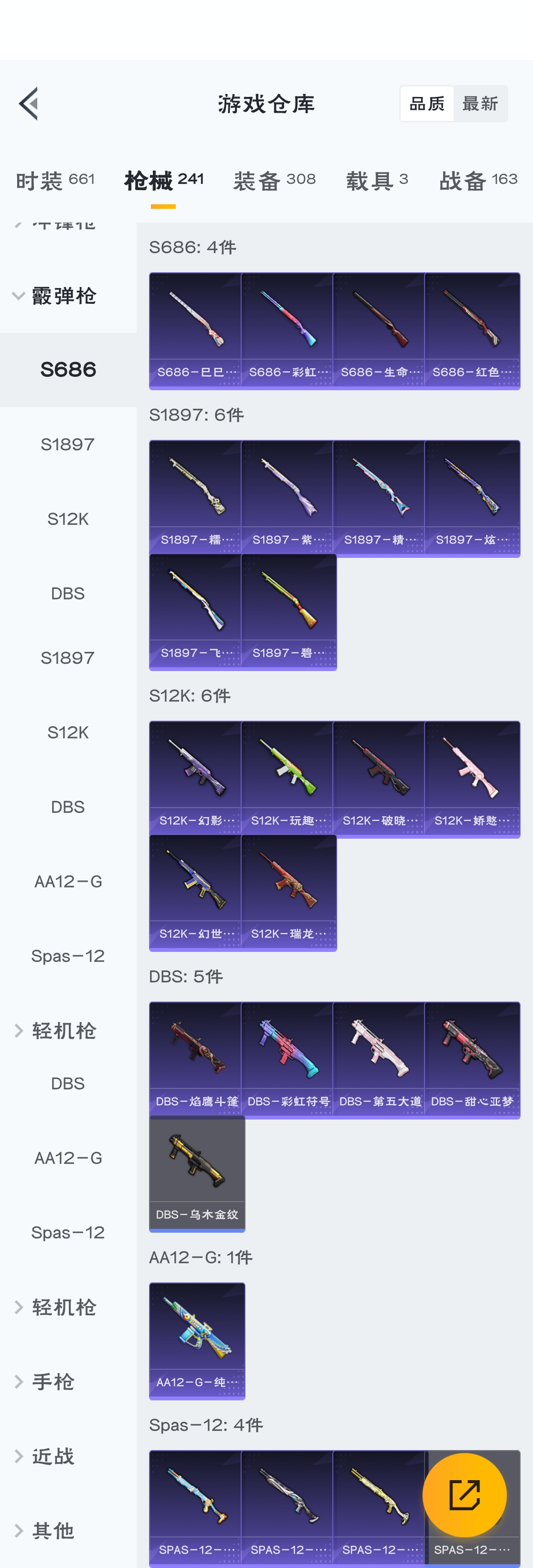533x1568 pixels.
Task: Open the 载具 tab
Action: (377, 181)
